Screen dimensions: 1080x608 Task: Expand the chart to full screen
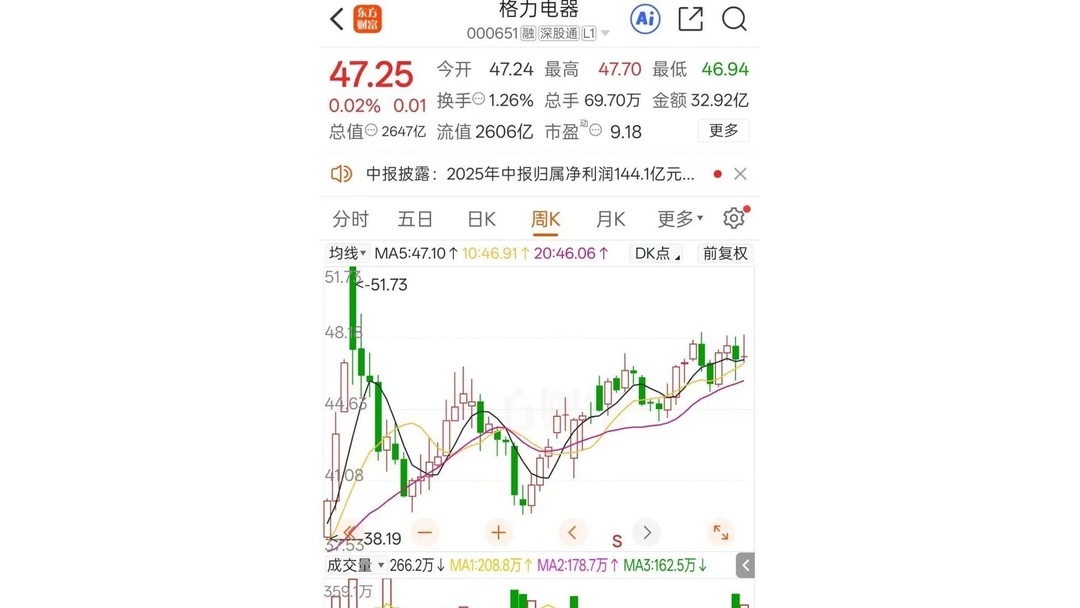720,532
